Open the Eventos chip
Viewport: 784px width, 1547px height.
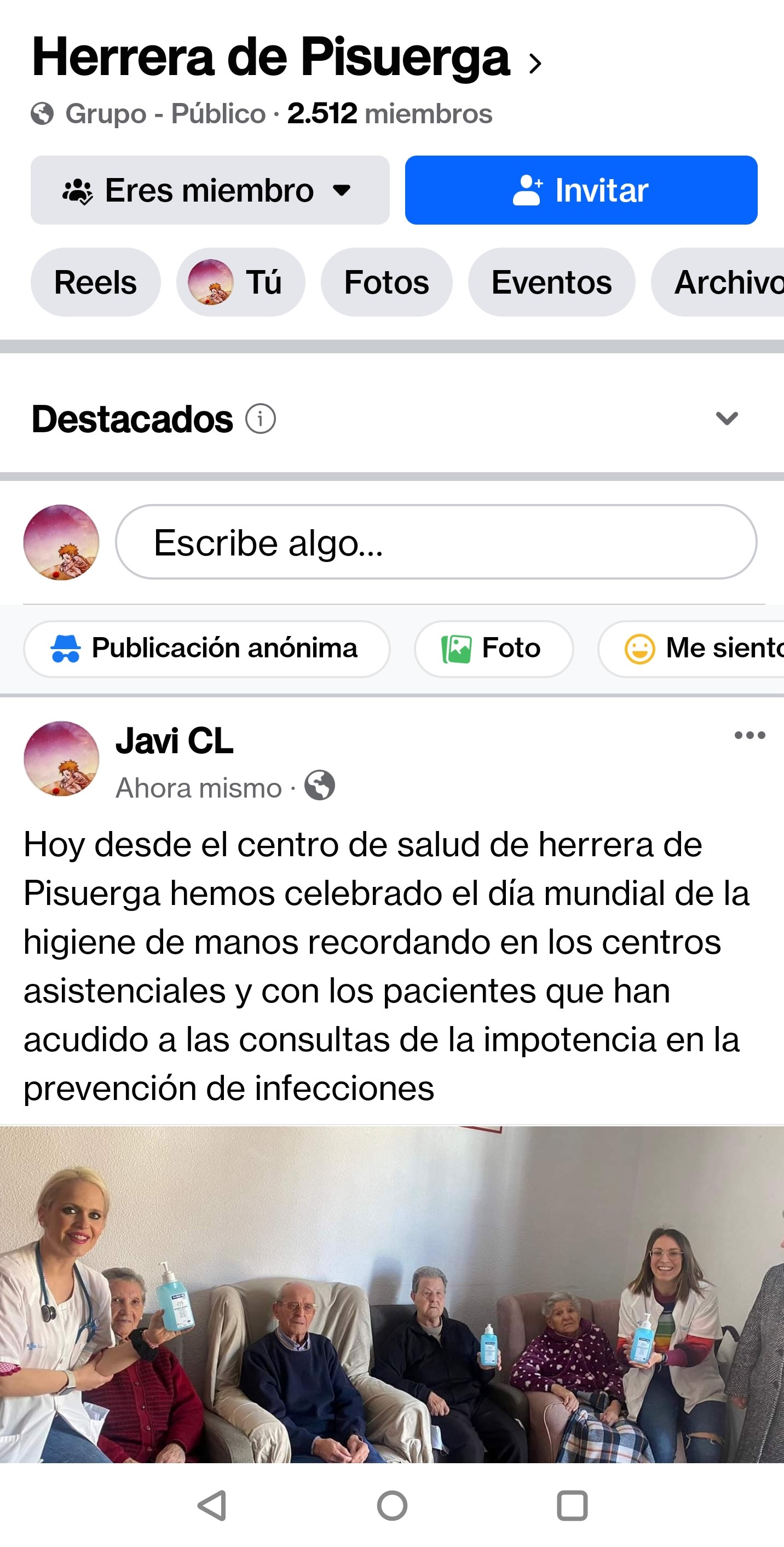[x=551, y=282]
